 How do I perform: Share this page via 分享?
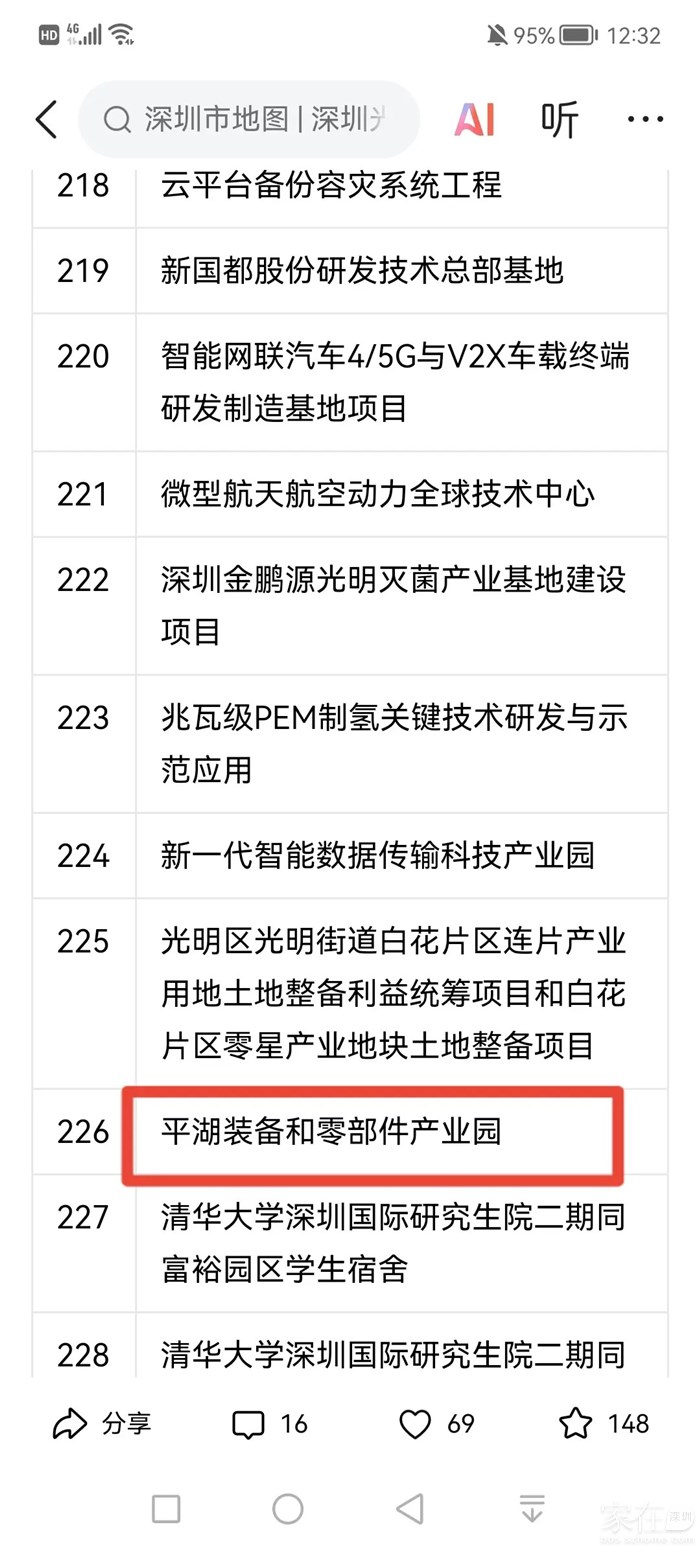click(102, 1423)
